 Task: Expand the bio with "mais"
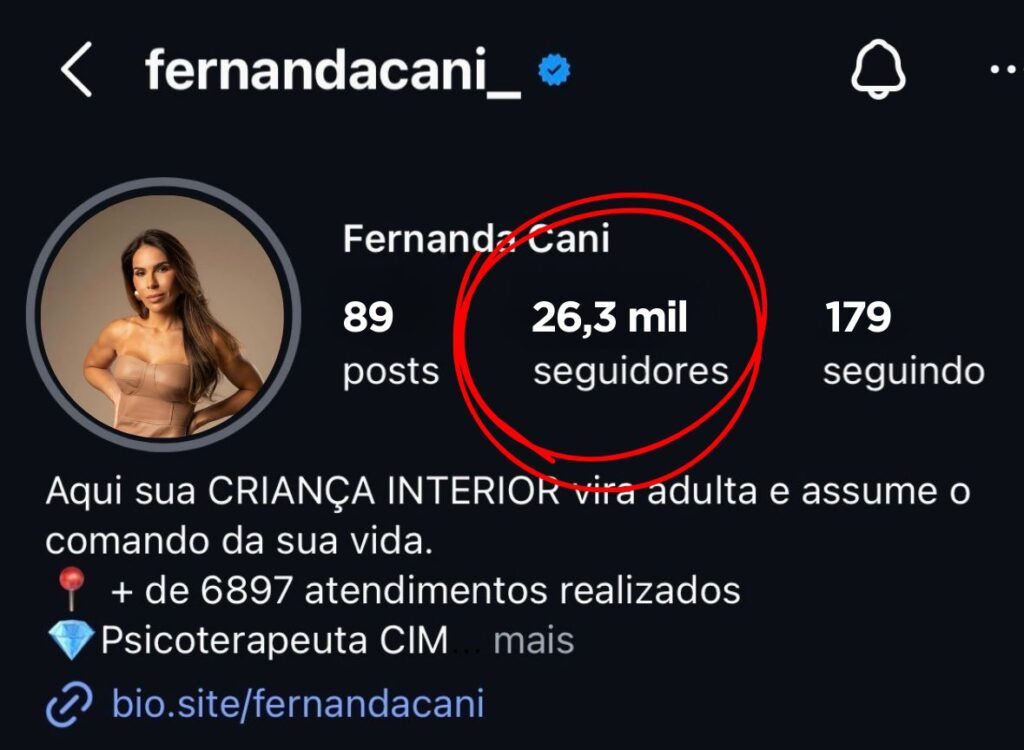[x=534, y=640]
